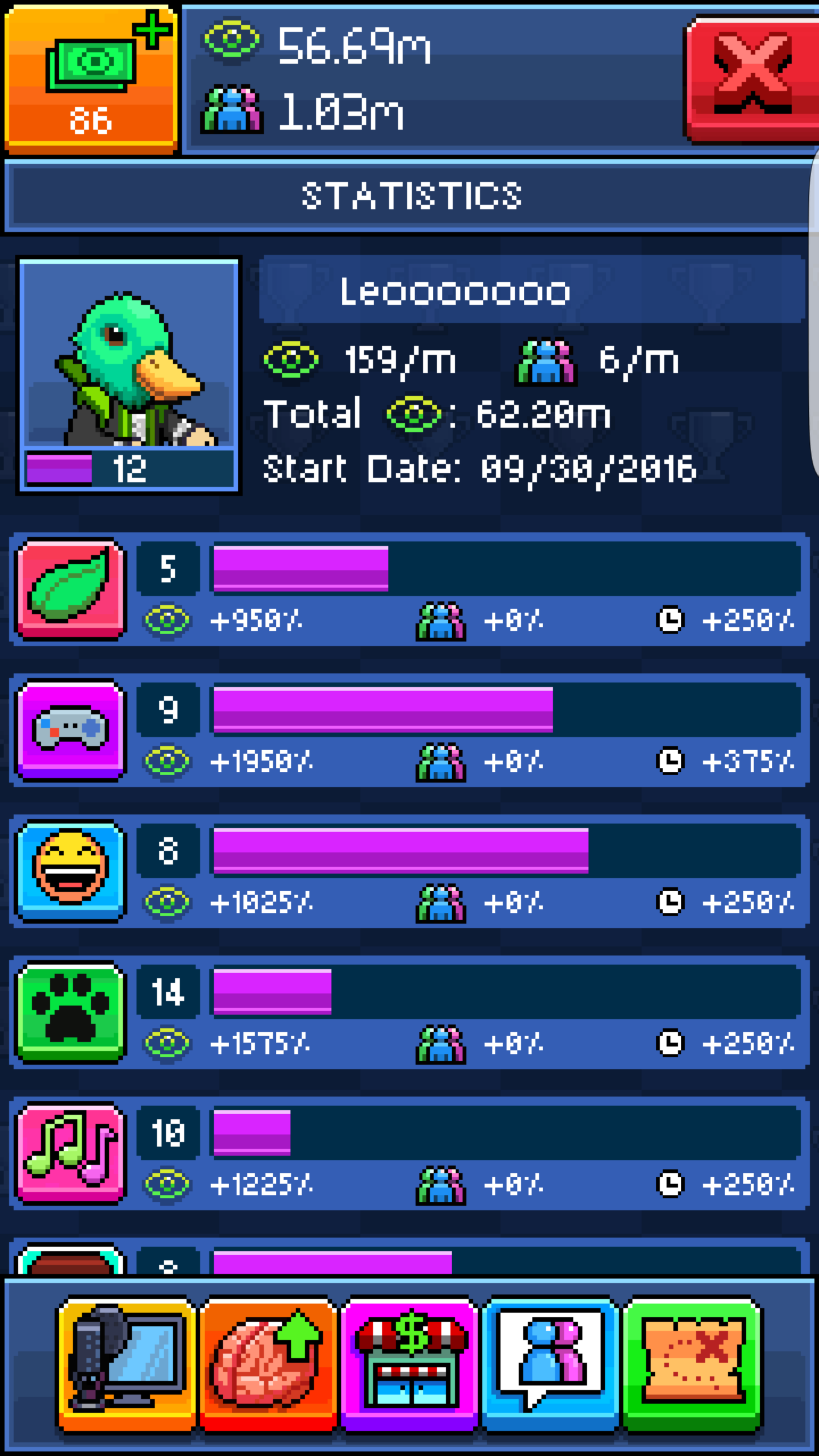This screenshot has width=819, height=1456.
Task: Select the laughing face category icon
Action: click(x=71, y=871)
